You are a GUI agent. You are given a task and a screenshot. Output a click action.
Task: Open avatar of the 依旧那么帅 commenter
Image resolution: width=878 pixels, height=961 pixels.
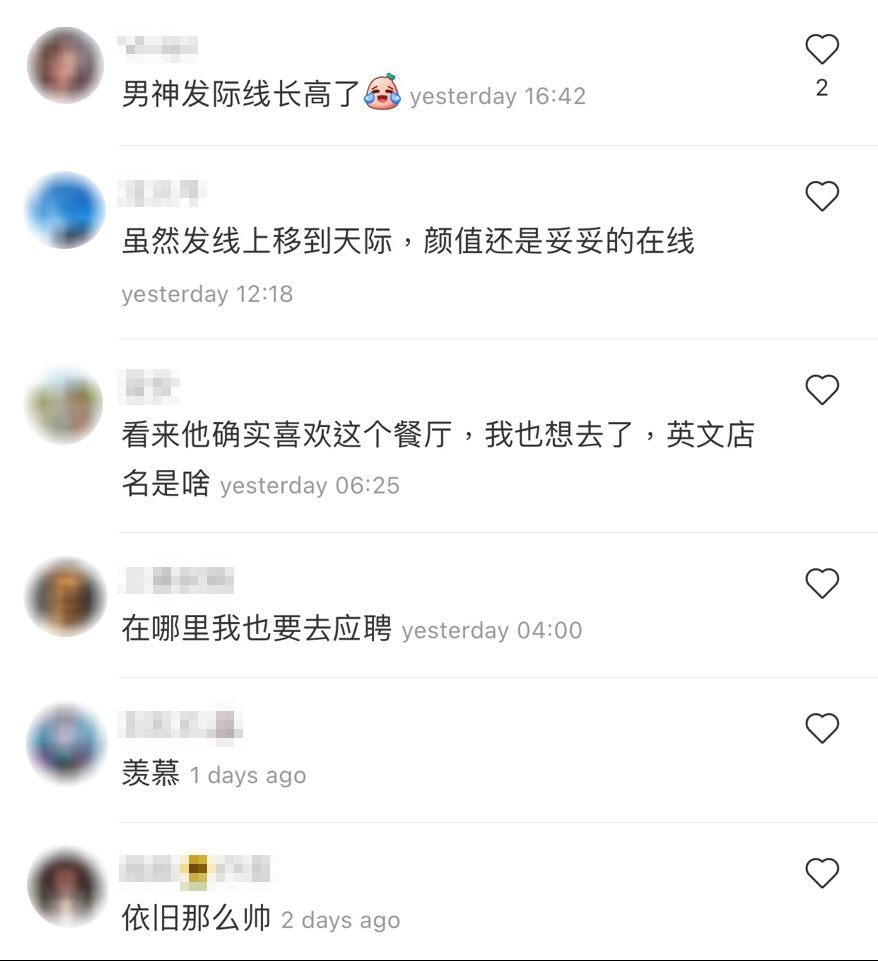tap(65, 888)
